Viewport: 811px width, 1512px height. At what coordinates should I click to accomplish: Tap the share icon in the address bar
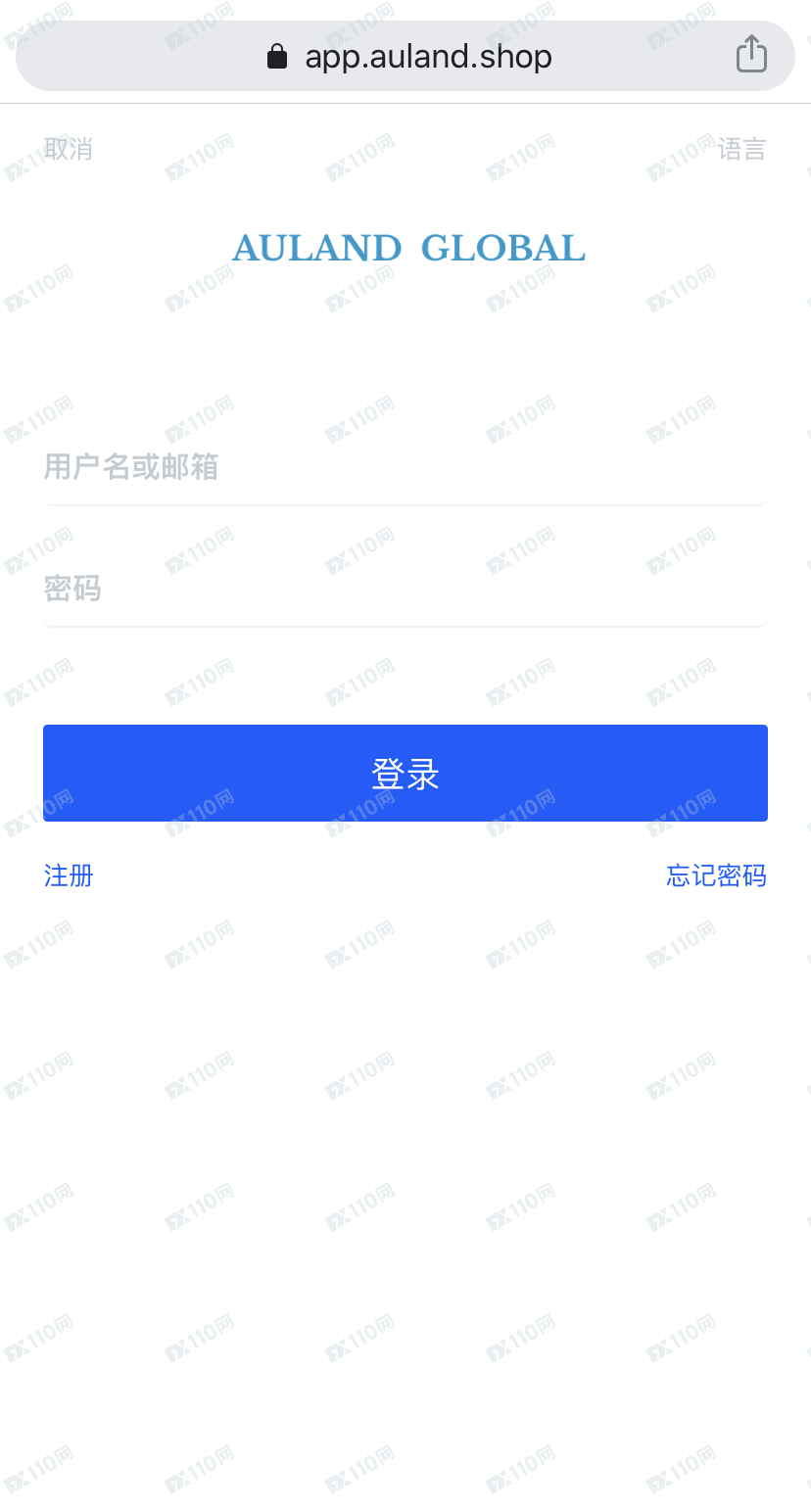[x=751, y=54]
